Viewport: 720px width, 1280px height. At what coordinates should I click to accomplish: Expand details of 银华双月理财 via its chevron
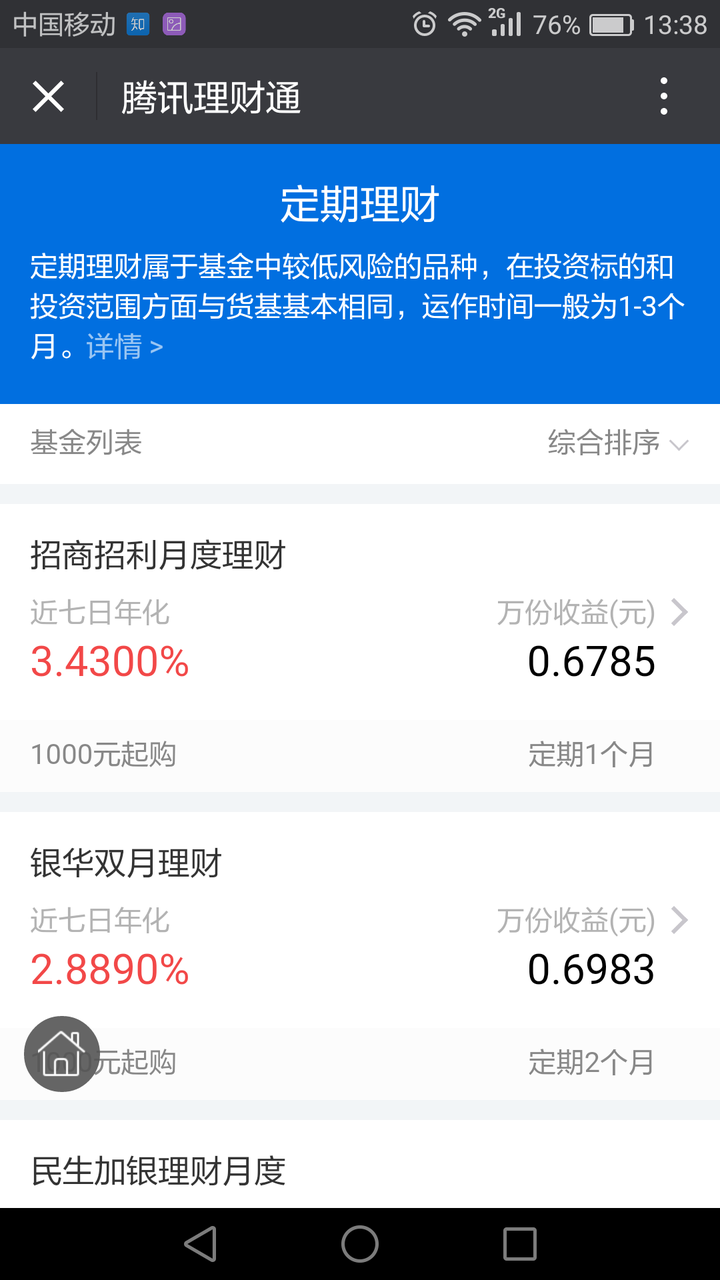coord(684,922)
